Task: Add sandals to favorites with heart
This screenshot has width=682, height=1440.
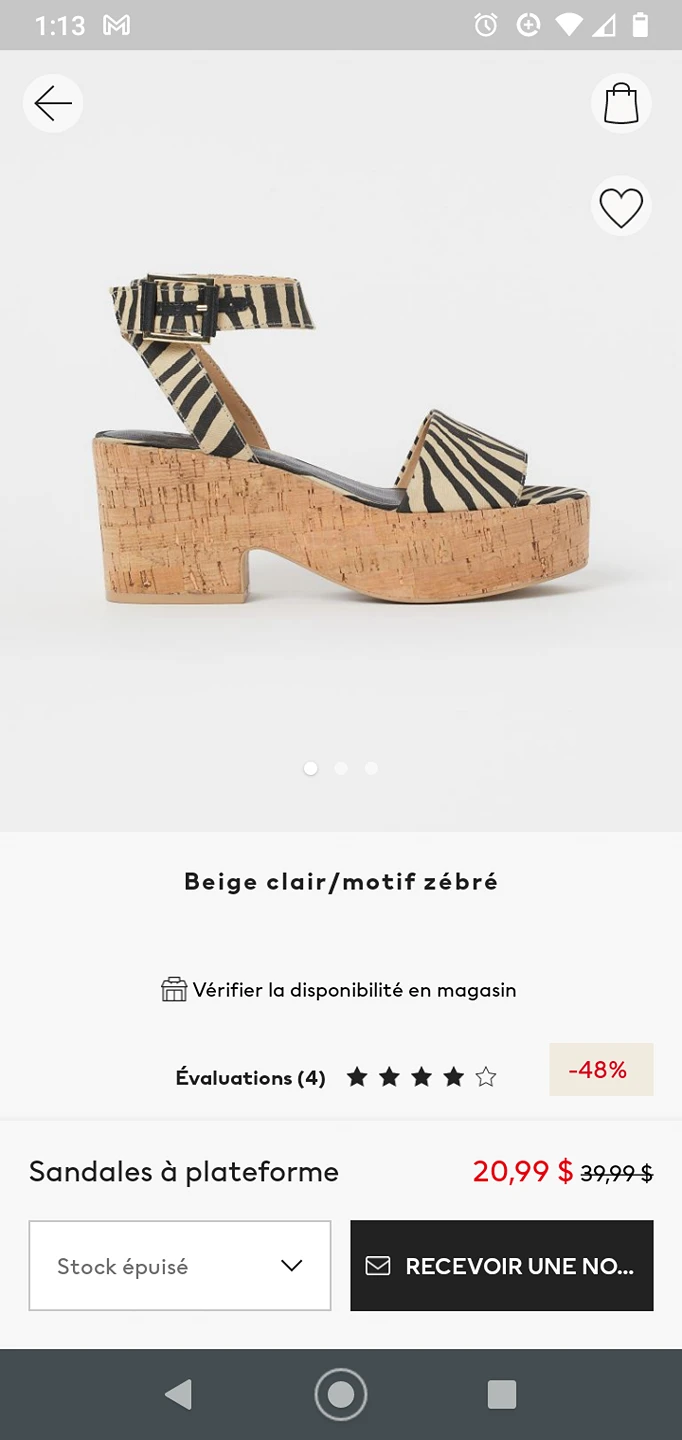Action: click(x=621, y=207)
